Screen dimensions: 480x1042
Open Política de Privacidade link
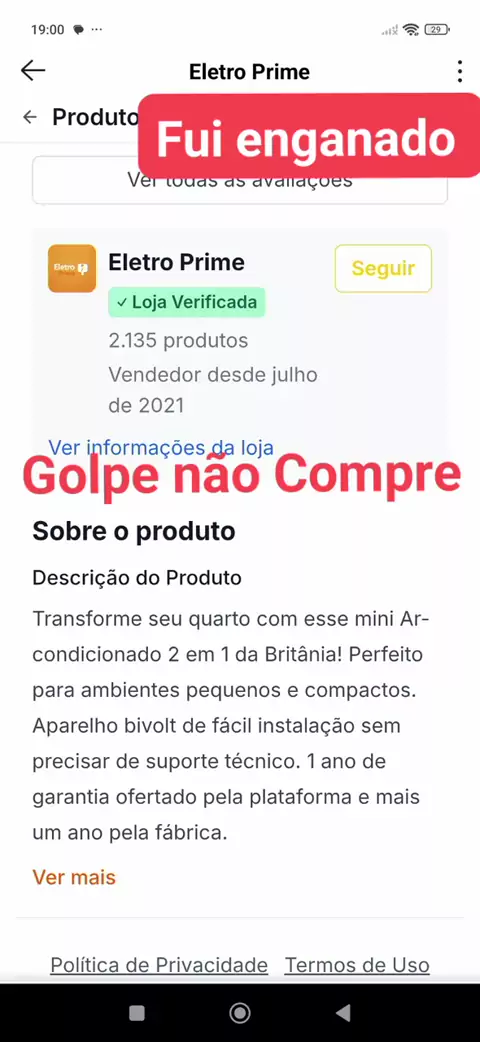[x=159, y=965]
